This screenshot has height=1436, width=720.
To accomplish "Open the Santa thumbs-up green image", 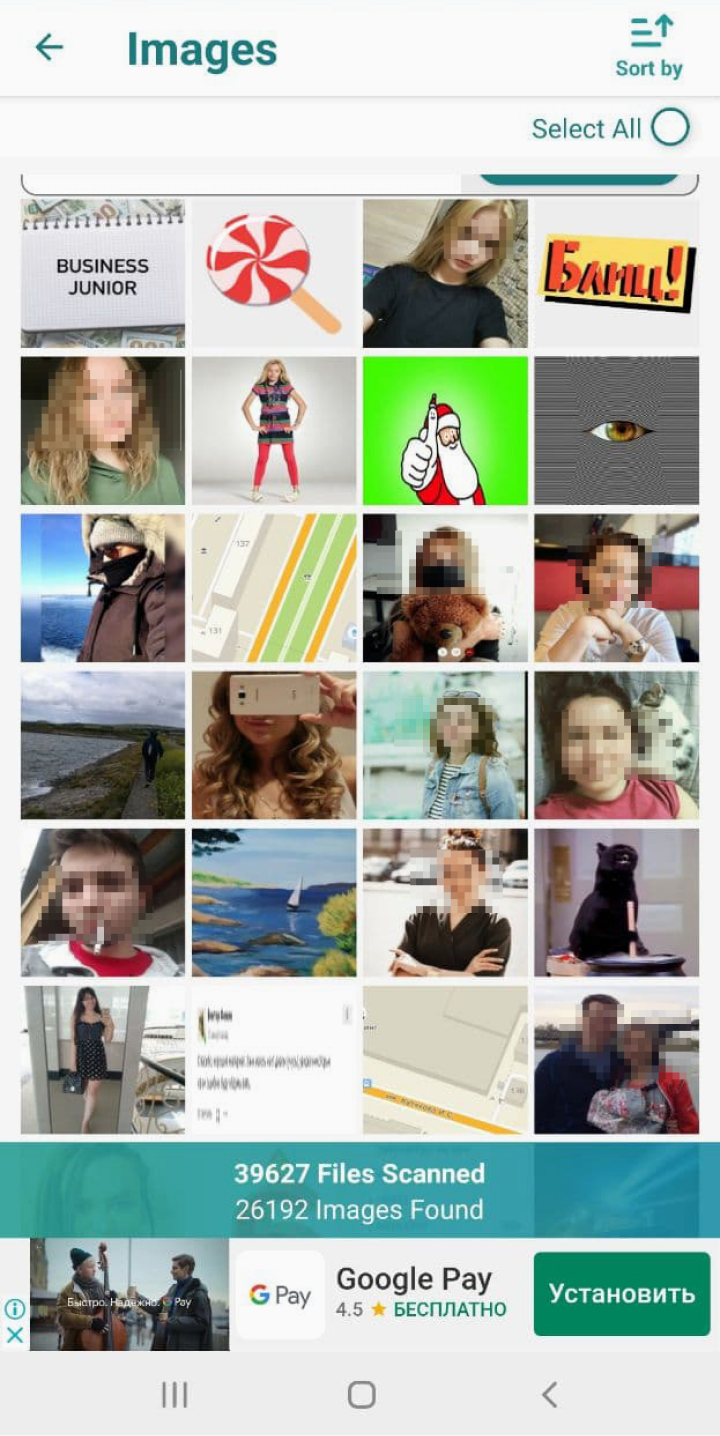I will 445,431.
